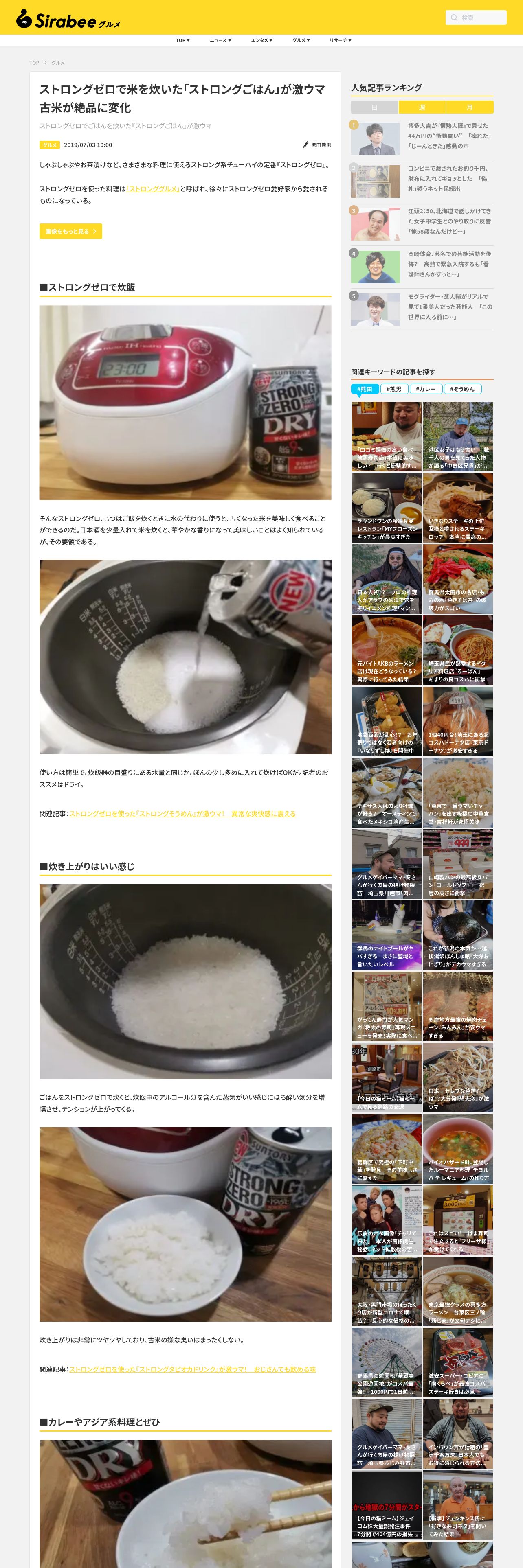The width and height of the screenshot is (523, 1568).
Task: Open the グルメ category tag
Action: [x=49, y=145]
